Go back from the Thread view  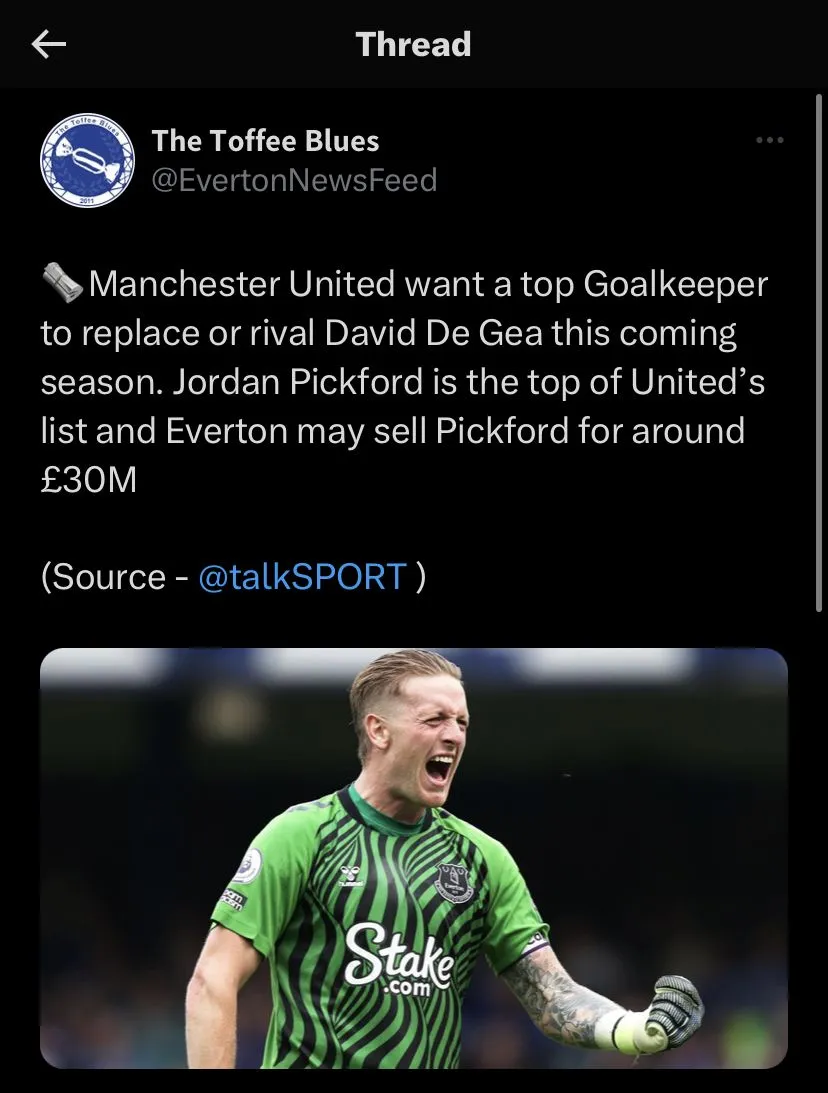pos(49,44)
